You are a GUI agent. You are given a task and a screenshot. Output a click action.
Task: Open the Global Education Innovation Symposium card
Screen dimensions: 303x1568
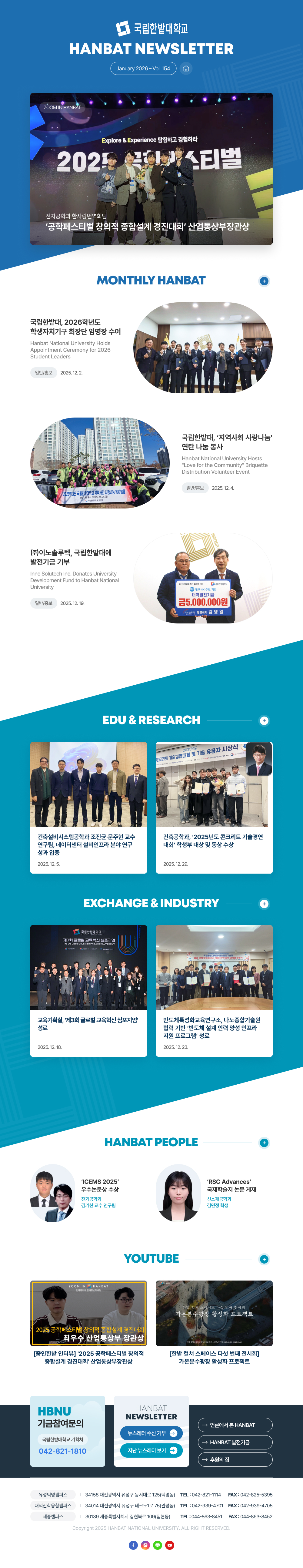89,990
